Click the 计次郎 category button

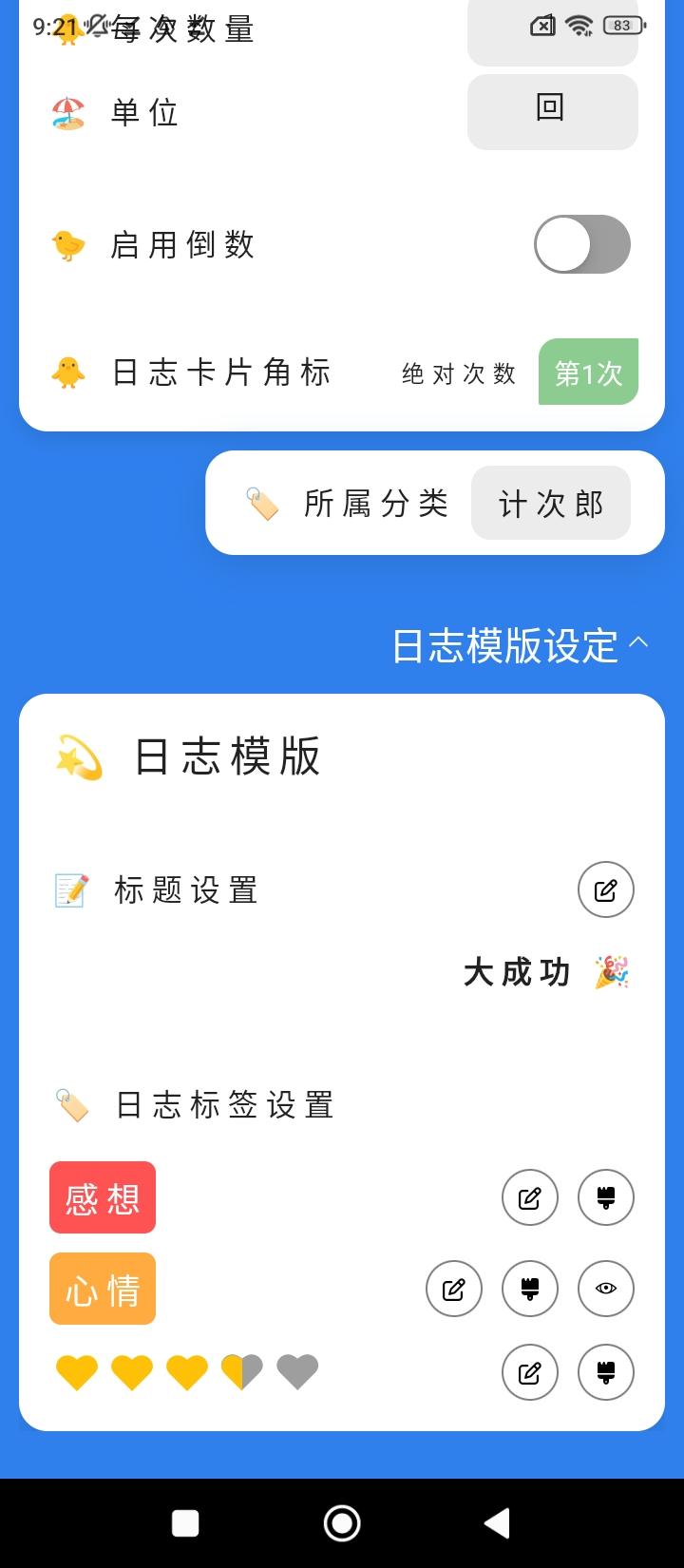coord(551,504)
